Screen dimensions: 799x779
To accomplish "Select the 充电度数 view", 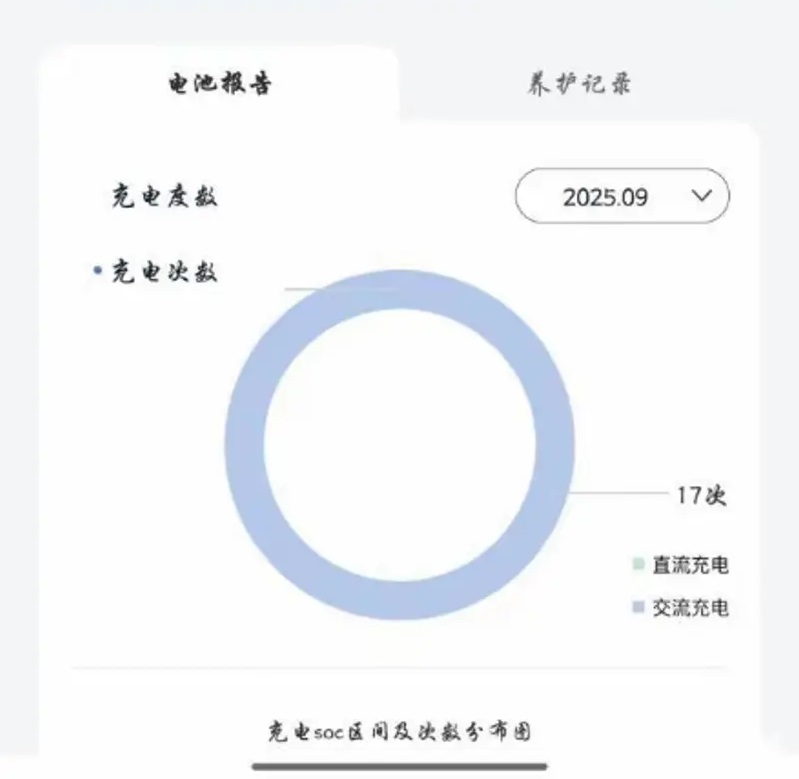I will click(x=164, y=197).
